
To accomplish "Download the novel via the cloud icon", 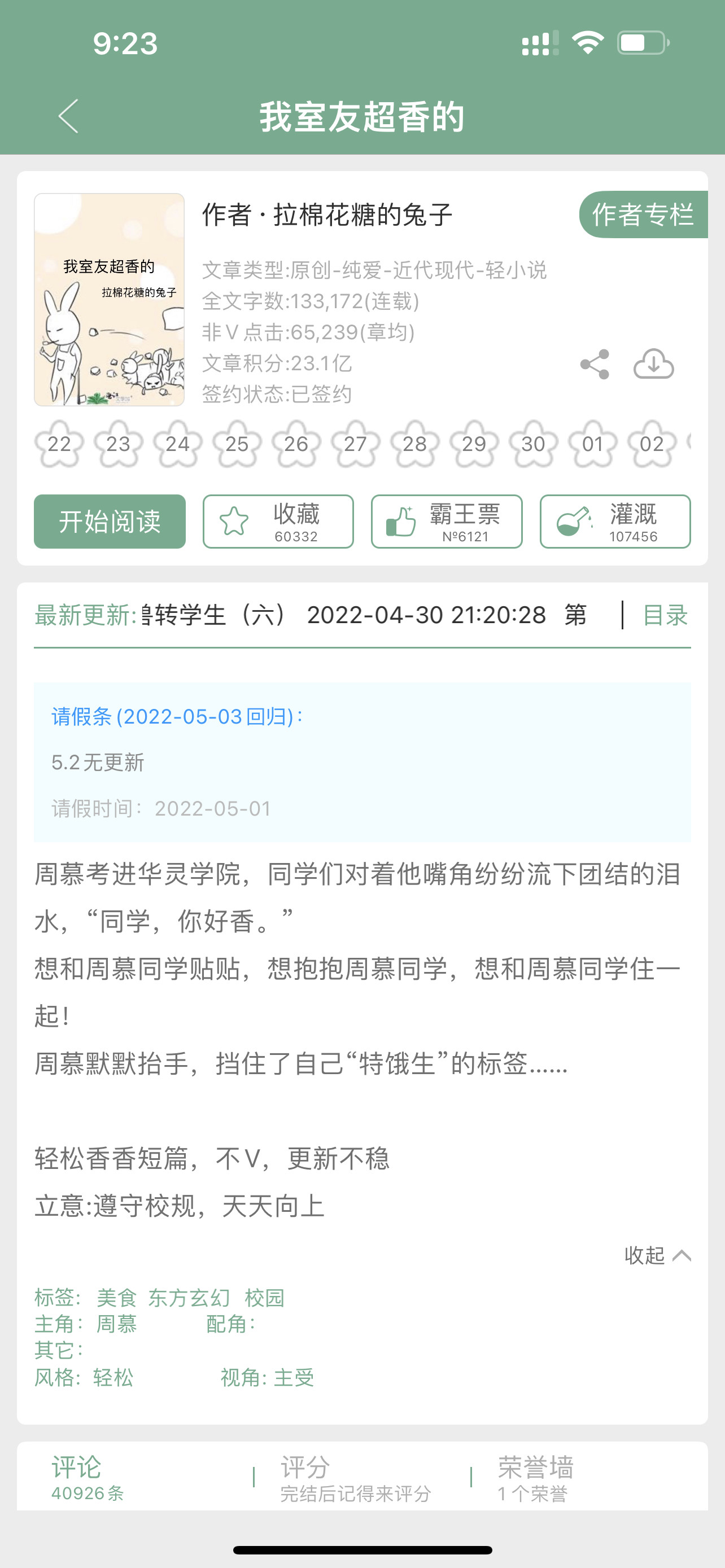I will [653, 365].
